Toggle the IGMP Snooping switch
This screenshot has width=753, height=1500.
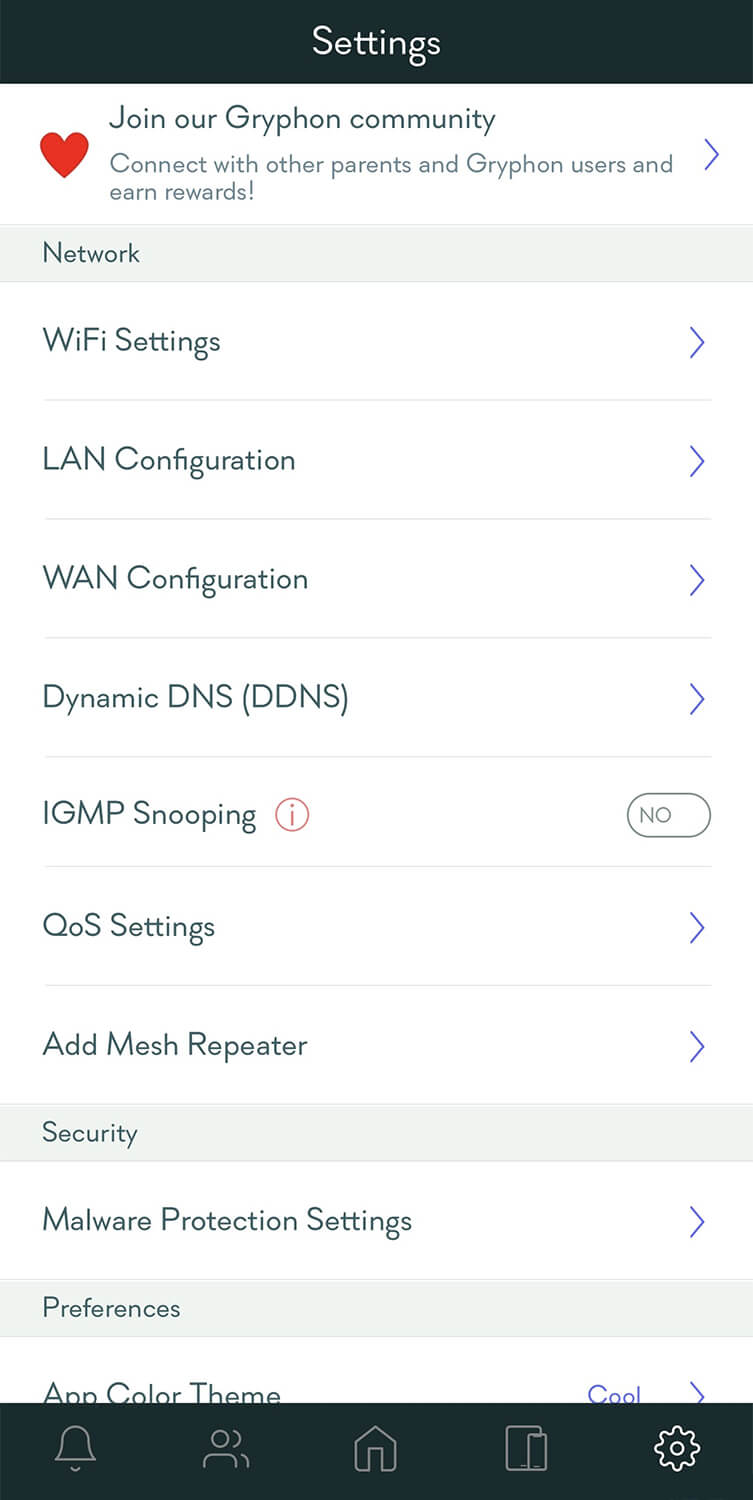coord(668,815)
